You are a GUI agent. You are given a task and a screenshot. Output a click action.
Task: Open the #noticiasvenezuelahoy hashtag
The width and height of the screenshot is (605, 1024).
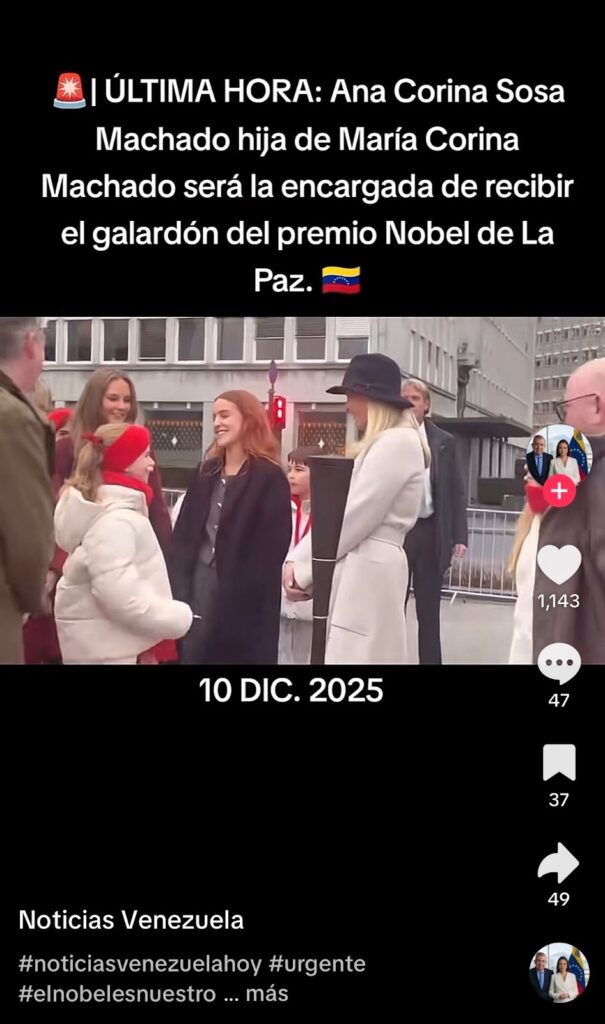click(140, 964)
